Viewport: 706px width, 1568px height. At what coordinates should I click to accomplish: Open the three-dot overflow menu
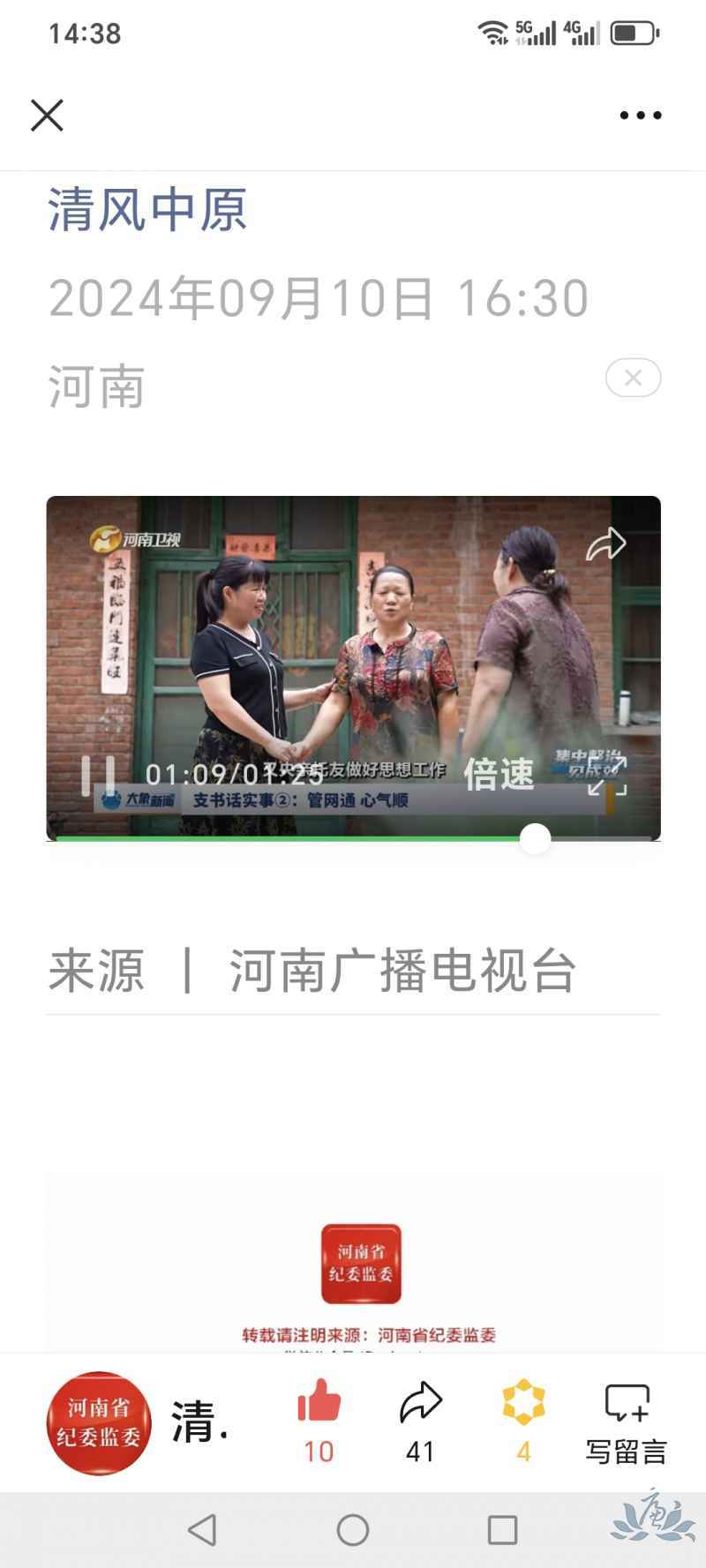click(640, 116)
